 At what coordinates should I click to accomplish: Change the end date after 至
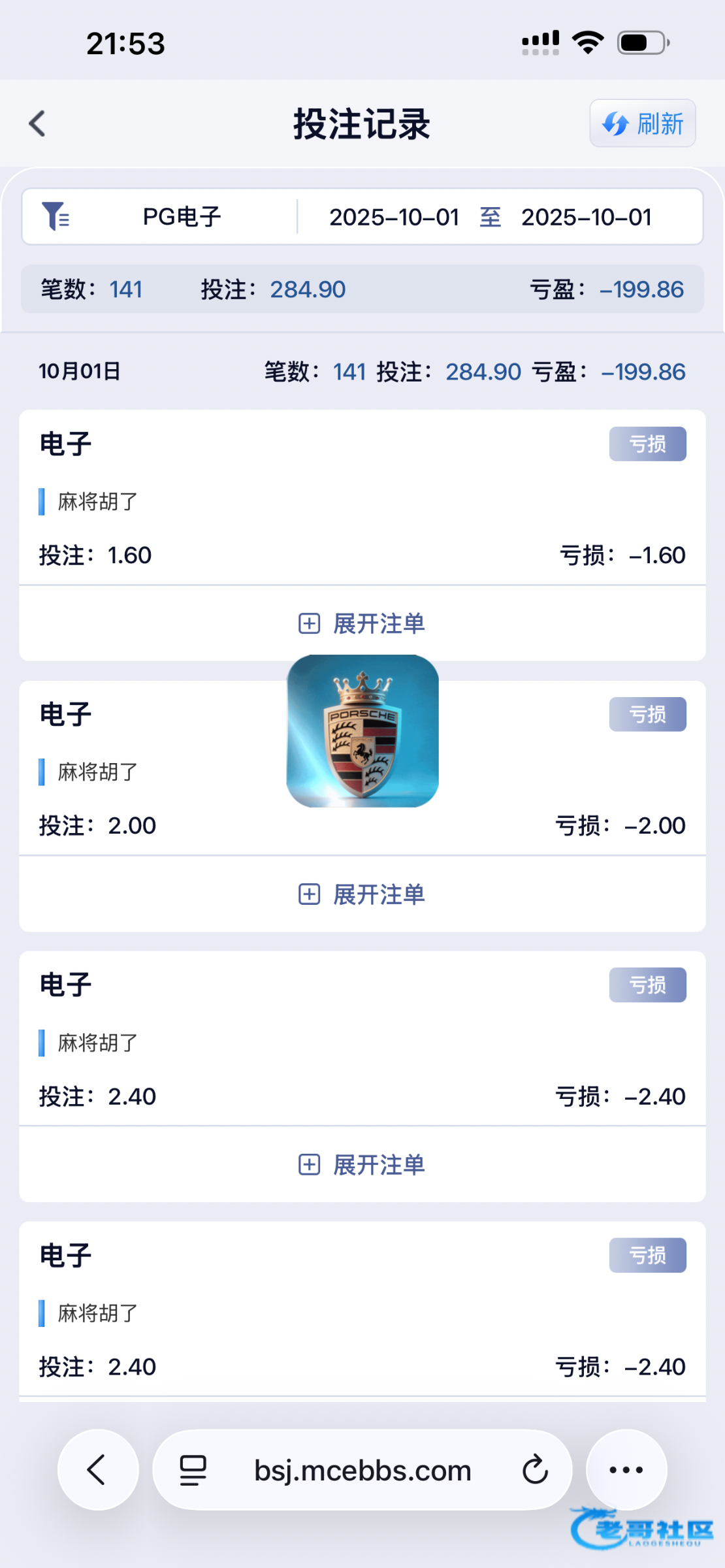point(586,217)
